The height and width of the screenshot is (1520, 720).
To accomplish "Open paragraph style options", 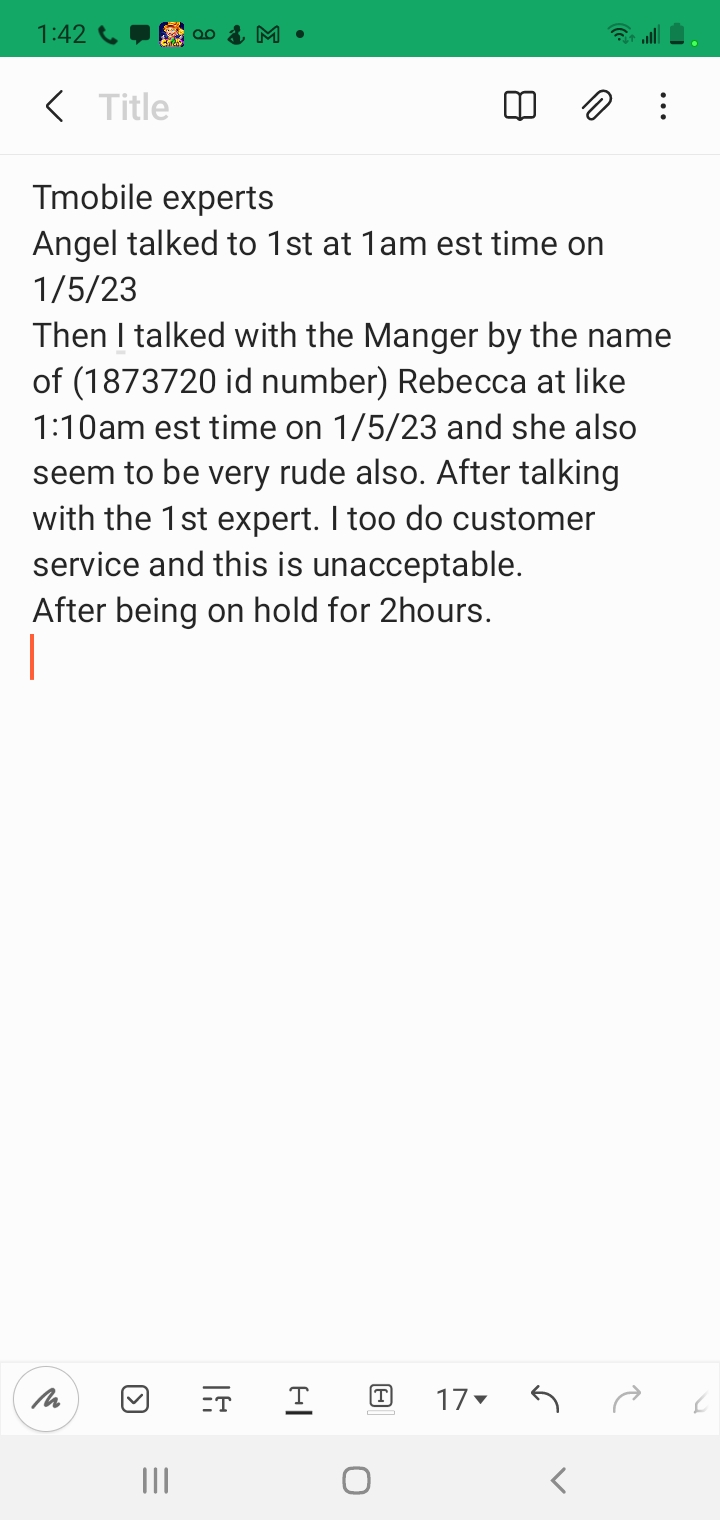I will pos(216,1399).
